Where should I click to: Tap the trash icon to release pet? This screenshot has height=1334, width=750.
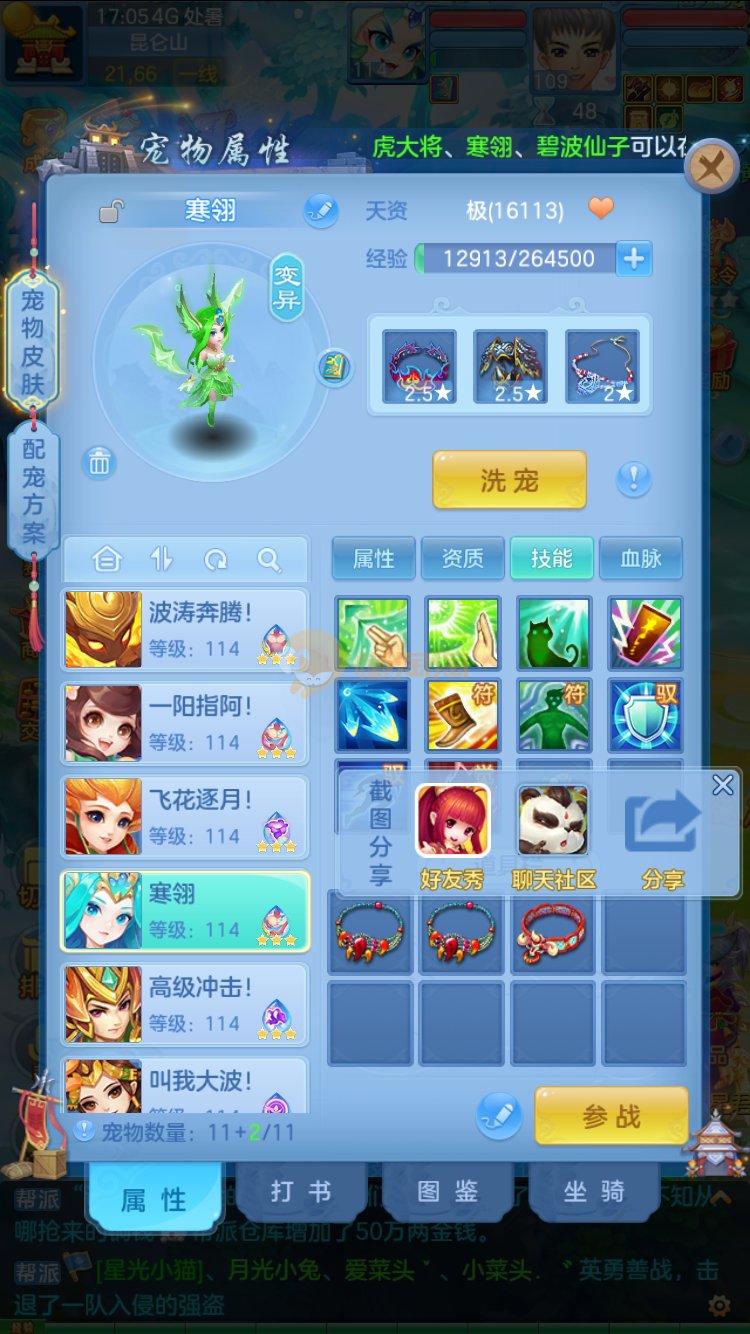(x=99, y=462)
